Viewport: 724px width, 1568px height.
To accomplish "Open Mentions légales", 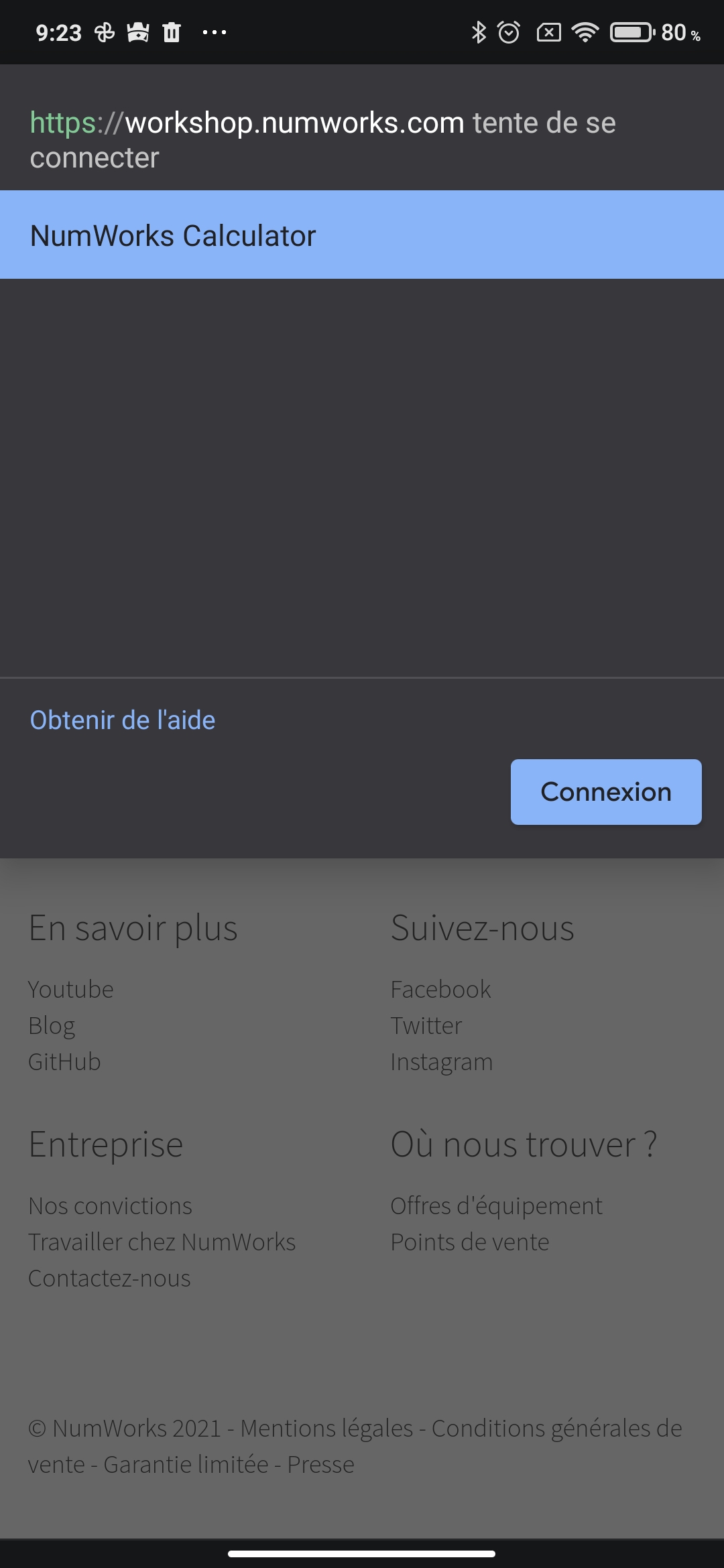I will coord(326,1428).
